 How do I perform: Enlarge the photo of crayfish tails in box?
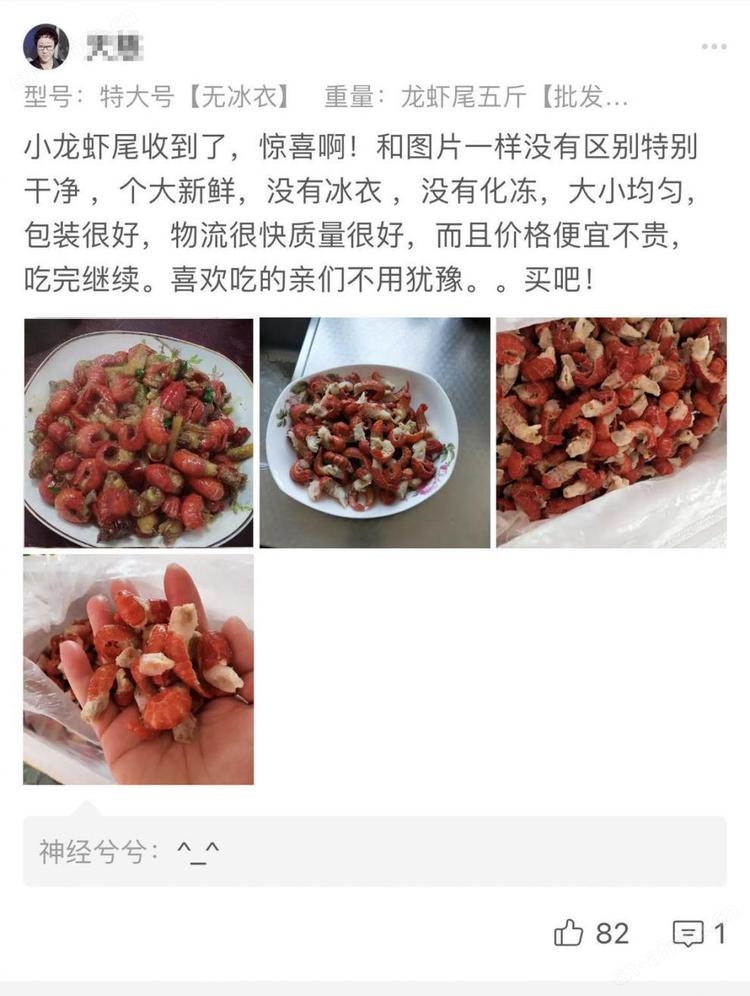611,433
